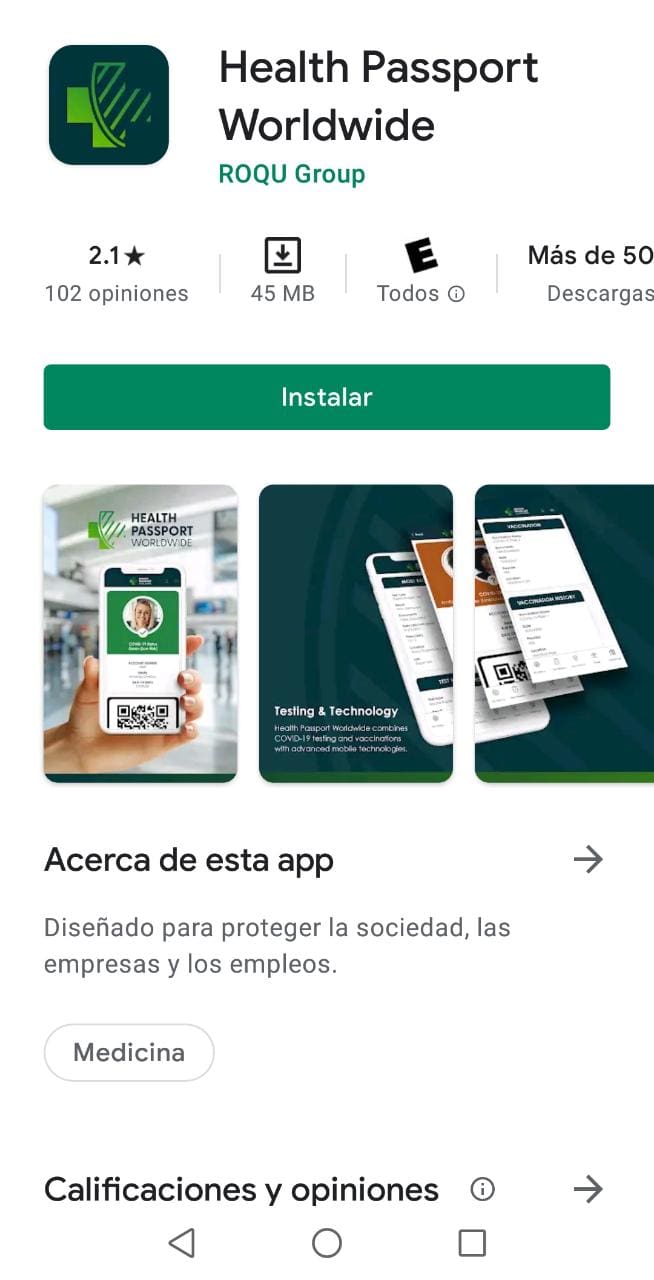Expand Acerca de esta app with the arrow
654x1280 pixels.
(x=587, y=859)
